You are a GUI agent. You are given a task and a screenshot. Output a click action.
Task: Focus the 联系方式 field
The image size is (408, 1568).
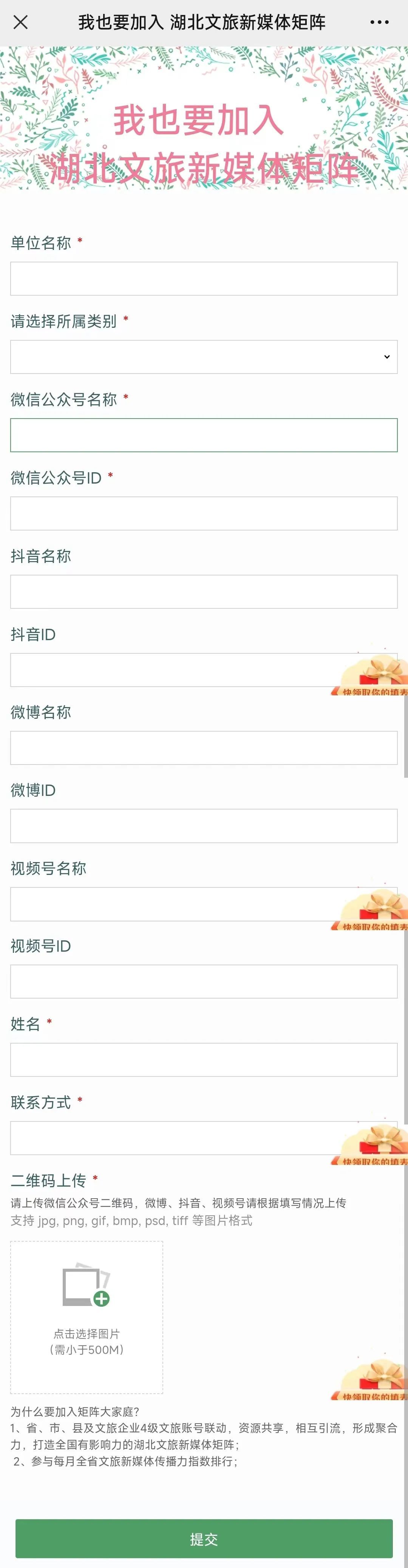point(176,1138)
